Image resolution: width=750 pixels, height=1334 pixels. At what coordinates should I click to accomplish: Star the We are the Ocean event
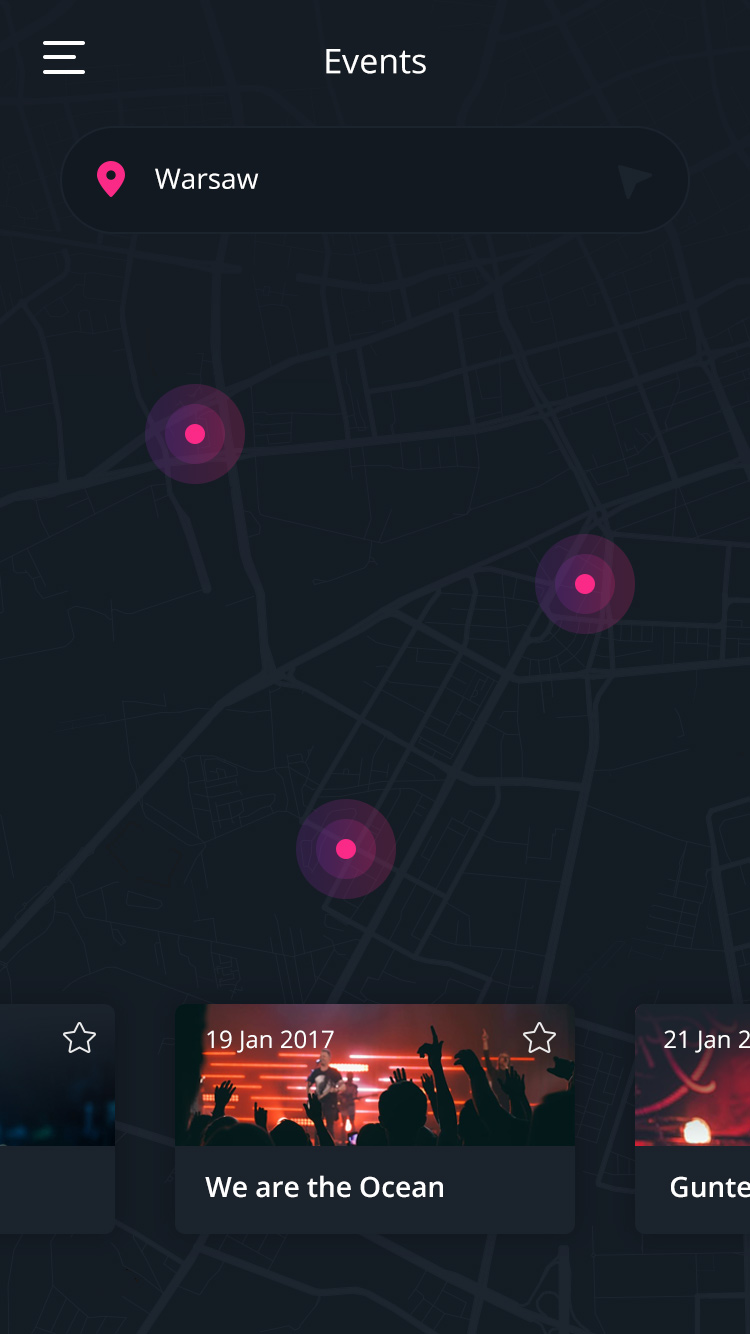[539, 1038]
